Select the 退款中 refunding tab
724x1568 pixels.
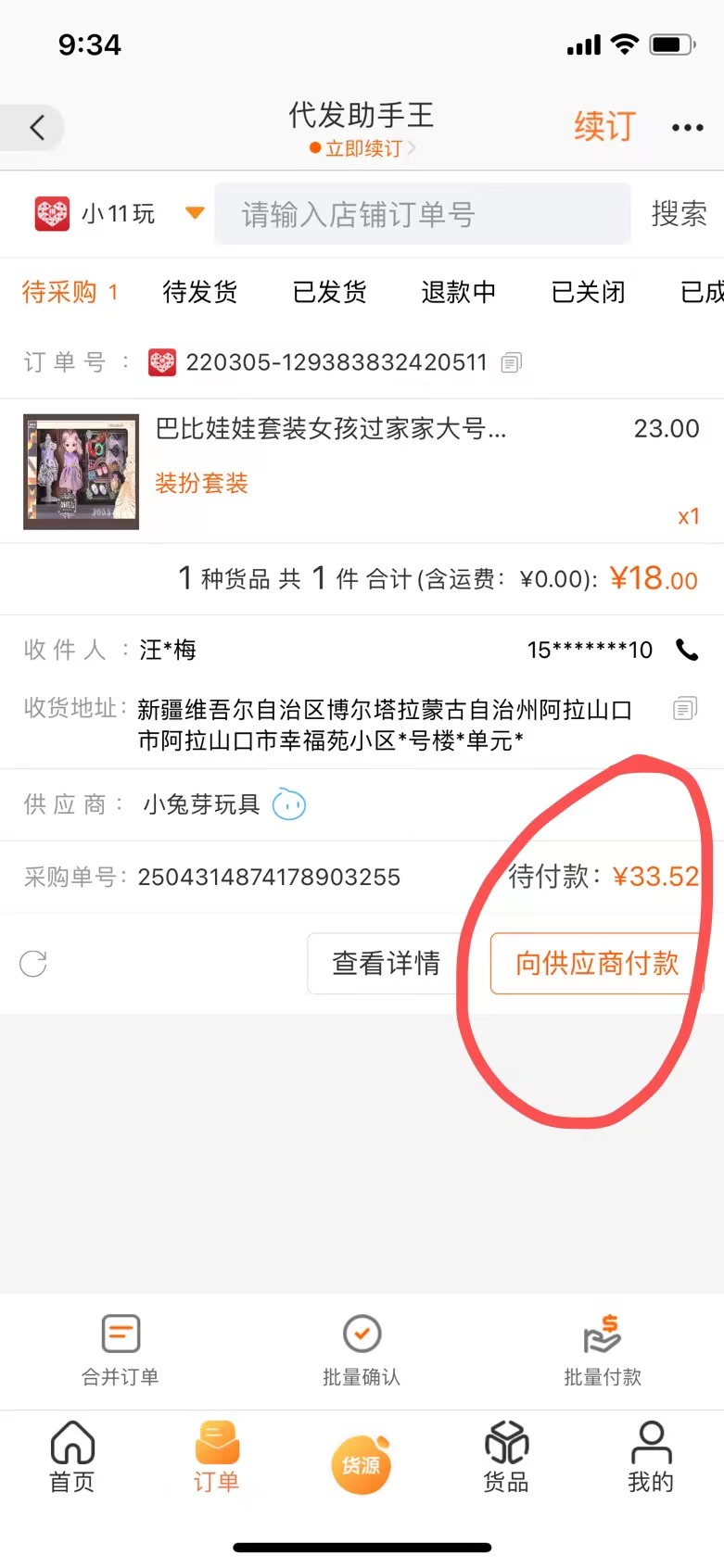click(458, 292)
